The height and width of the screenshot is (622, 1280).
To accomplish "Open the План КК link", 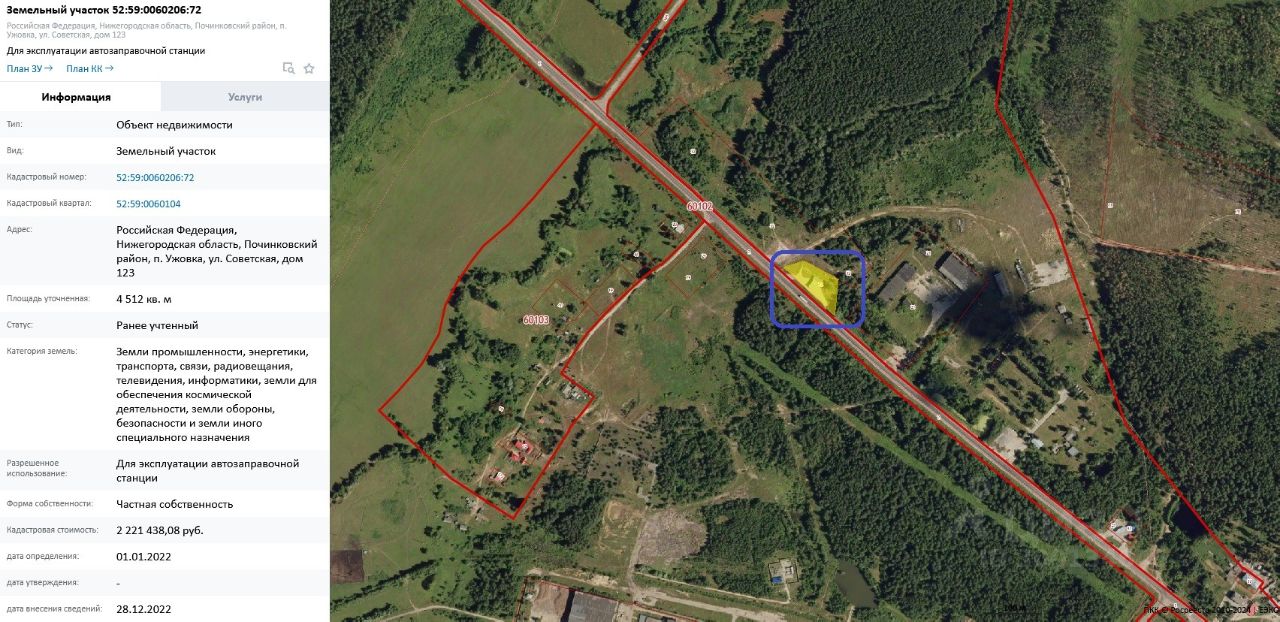I will pyautogui.click(x=89, y=68).
